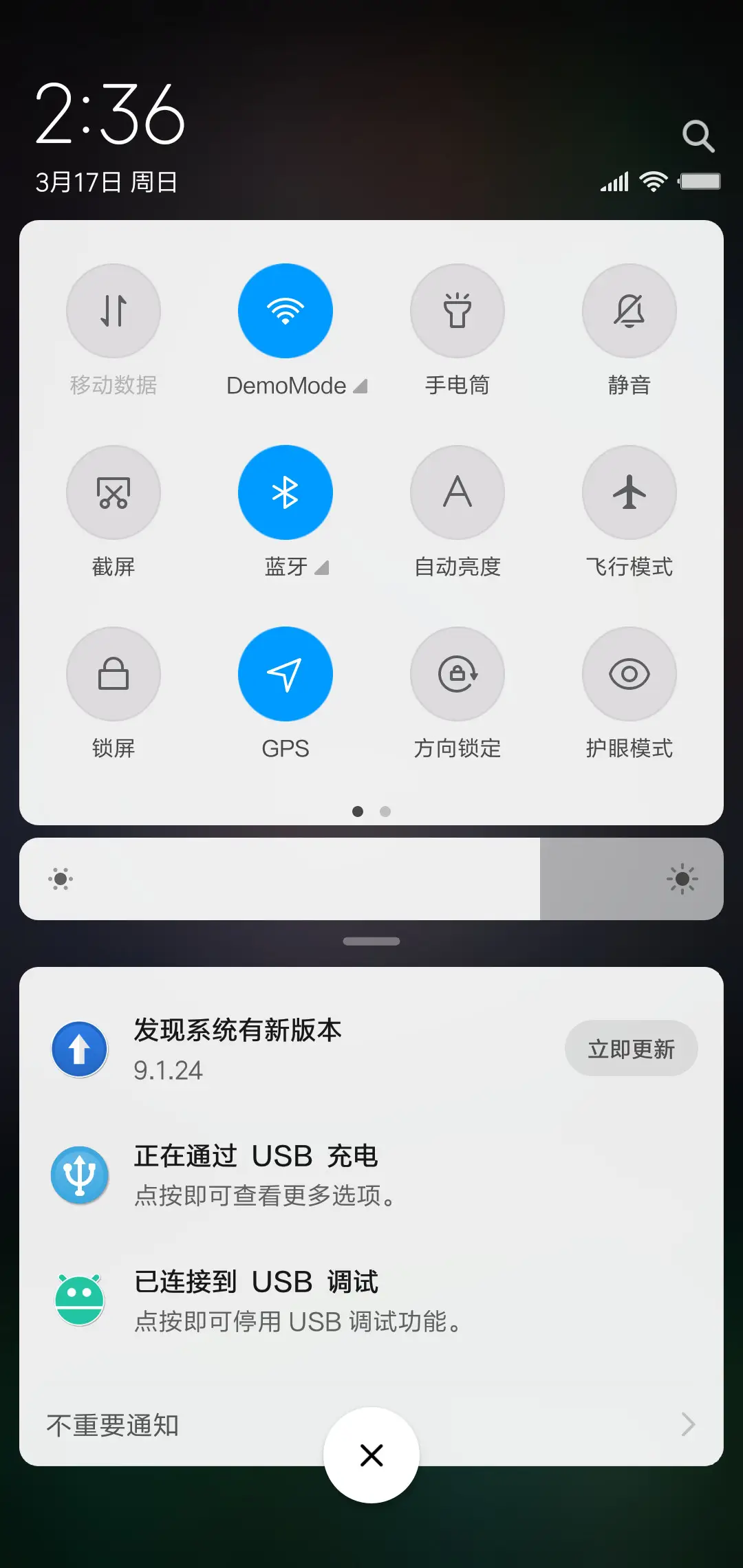
Task: Open the search icon in status bar
Action: 699,136
